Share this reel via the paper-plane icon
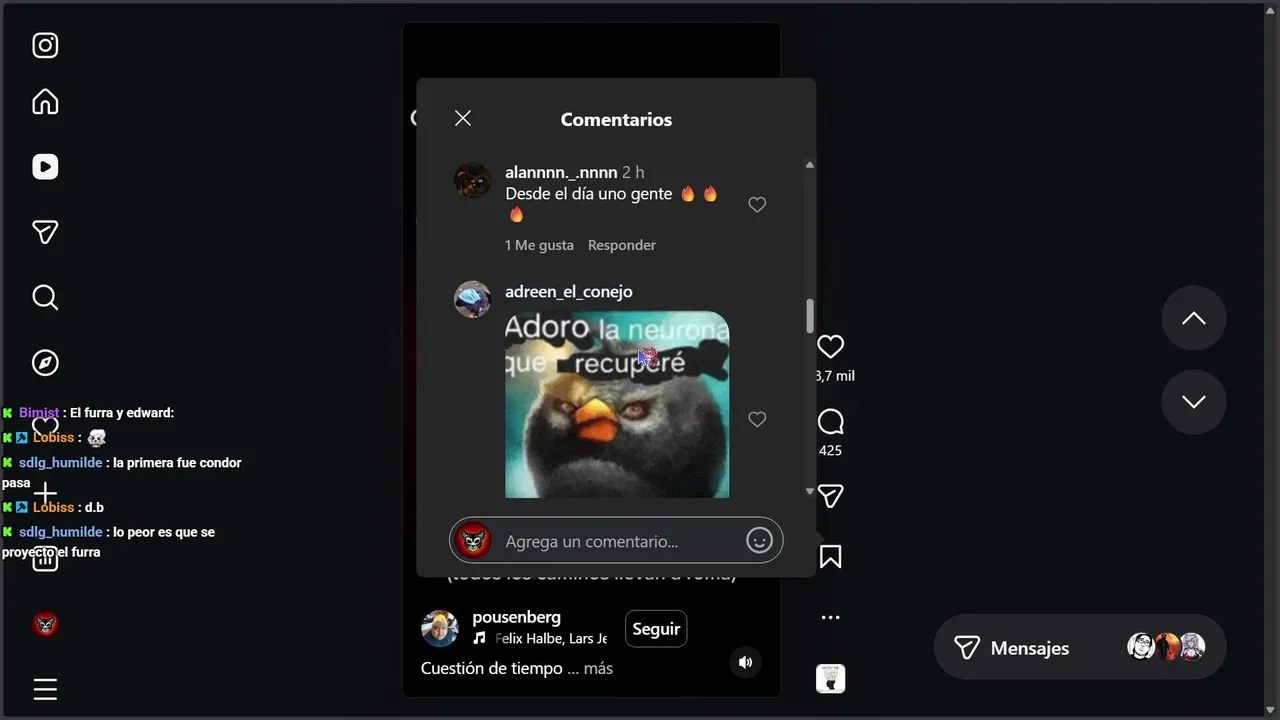The image size is (1280, 720). click(x=830, y=496)
